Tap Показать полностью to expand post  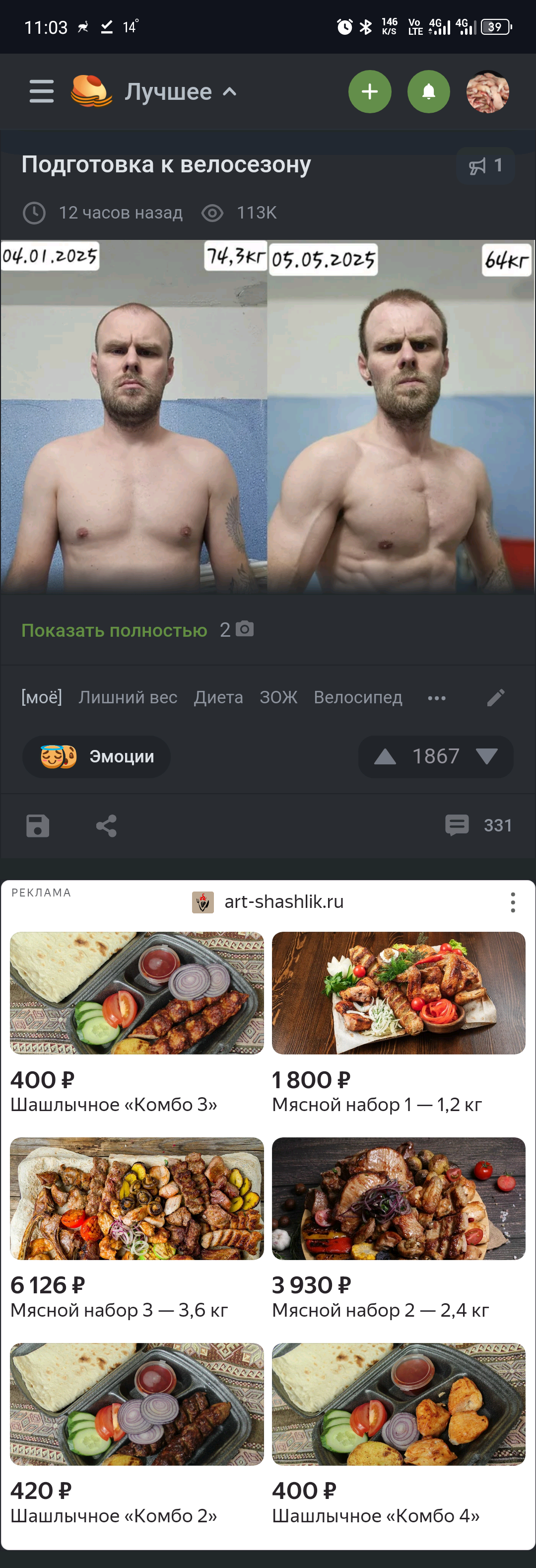[x=114, y=630]
